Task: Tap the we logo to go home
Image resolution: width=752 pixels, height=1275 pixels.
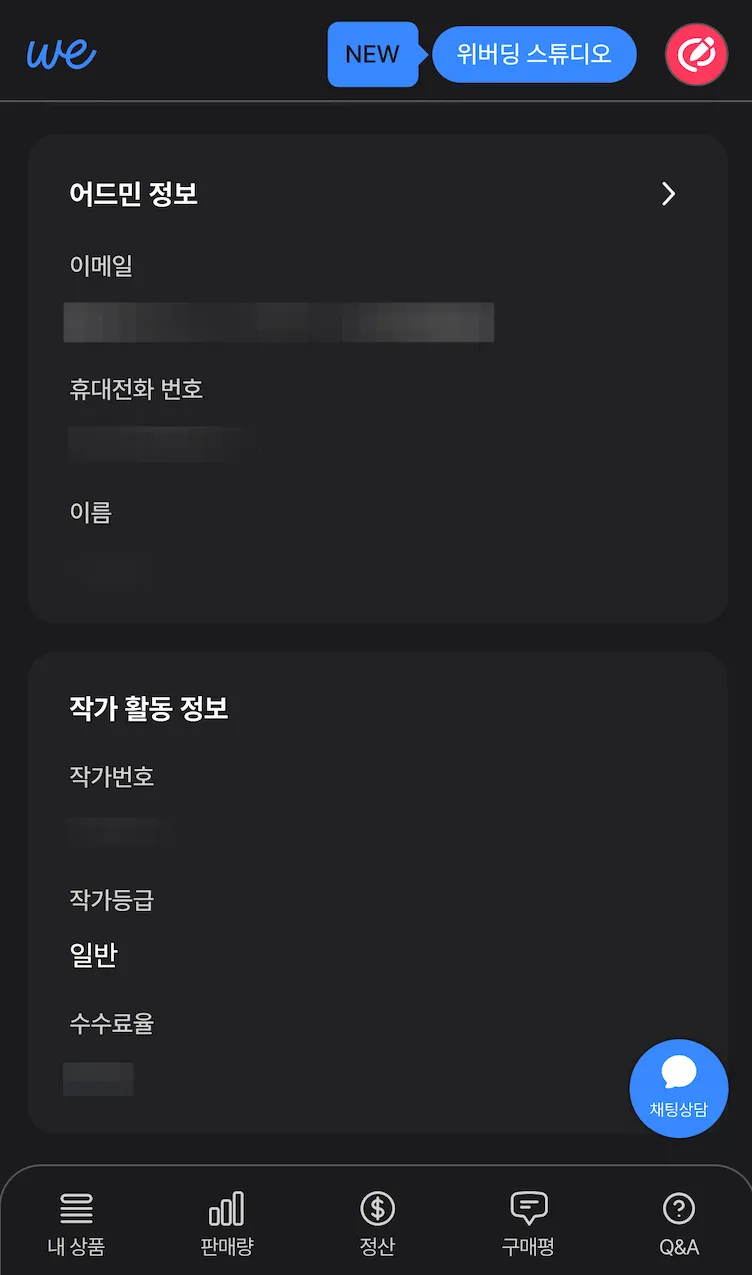Action: [x=62, y=54]
